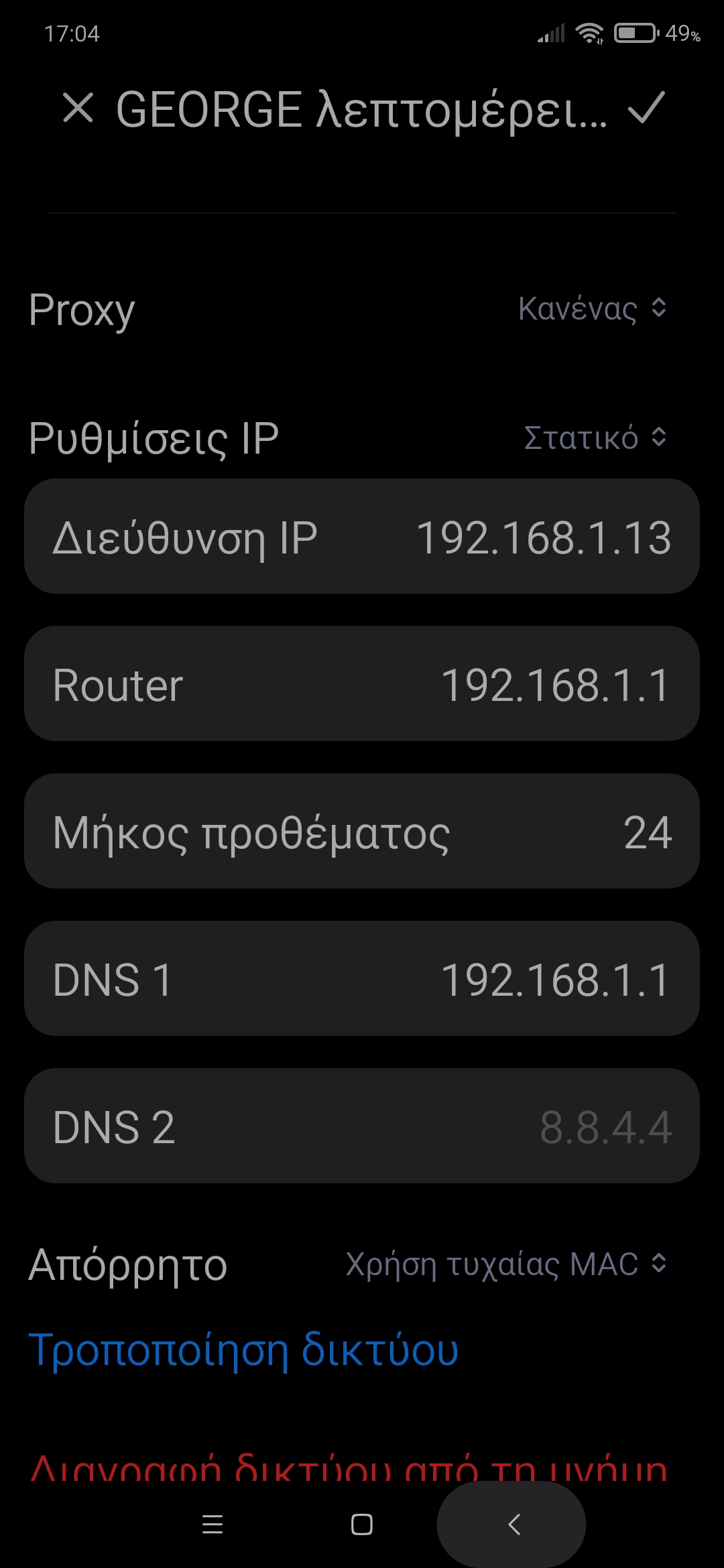Go to the home screen

tap(362, 1524)
